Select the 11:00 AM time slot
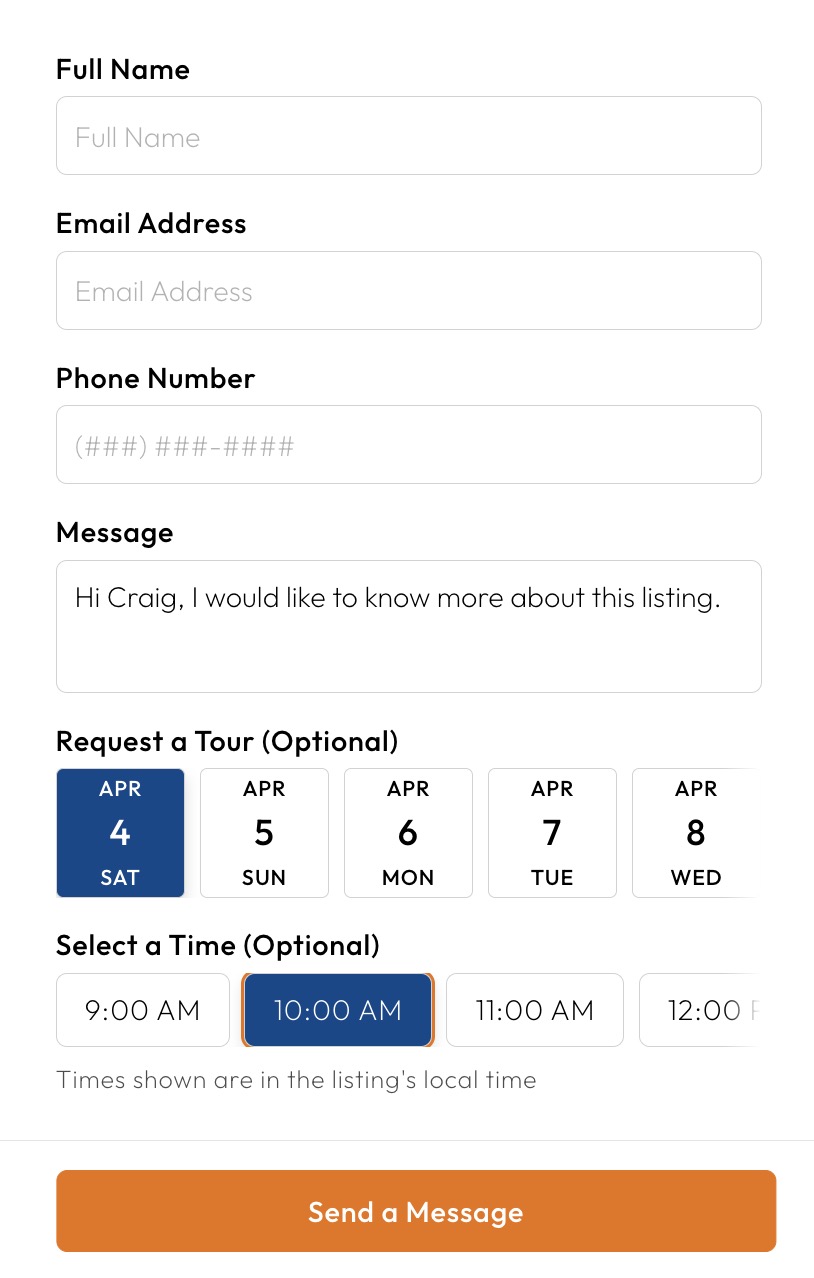The height and width of the screenshot is (1278, 814). click(x=534, y=1010)
